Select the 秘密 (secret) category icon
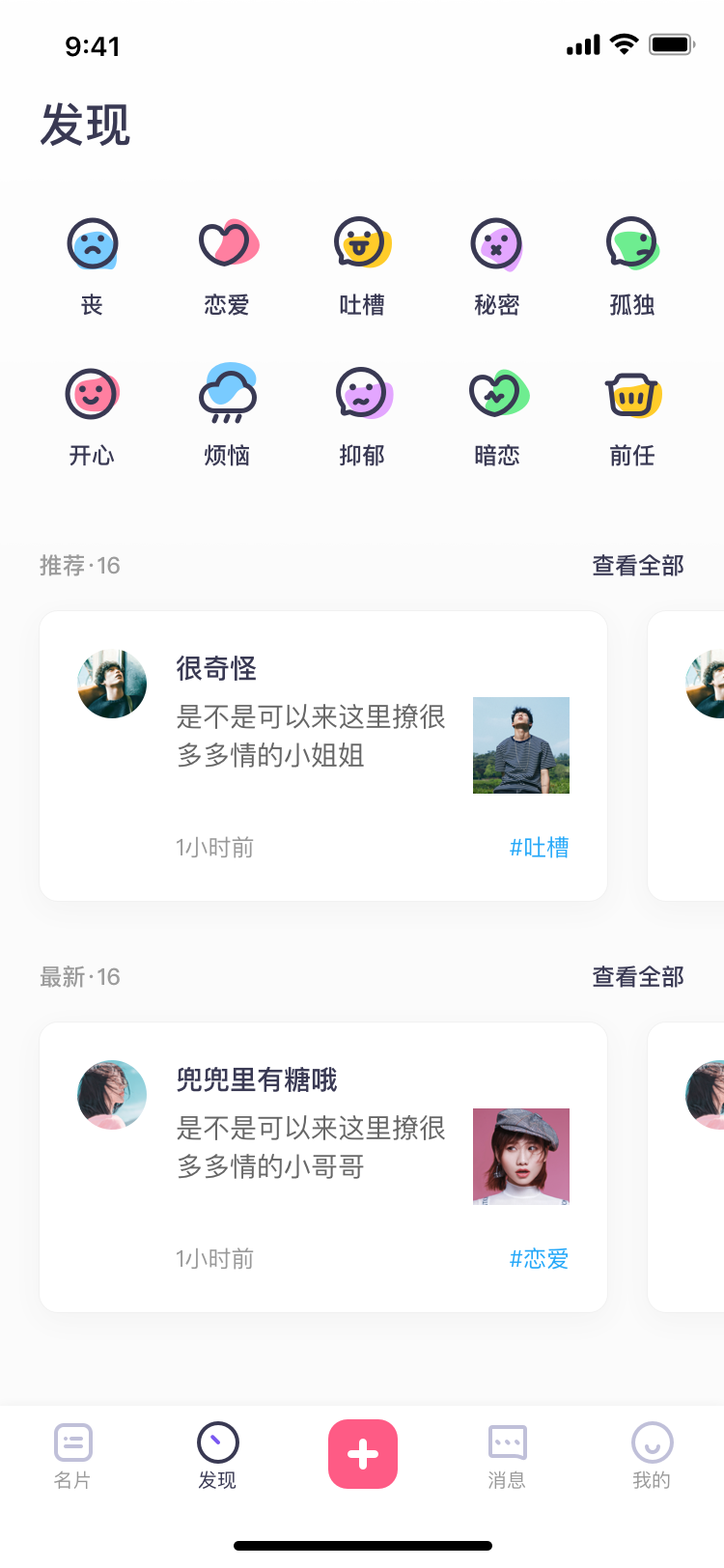Image resolution: width=724 pixels, height=1568 pixels. 497,244
